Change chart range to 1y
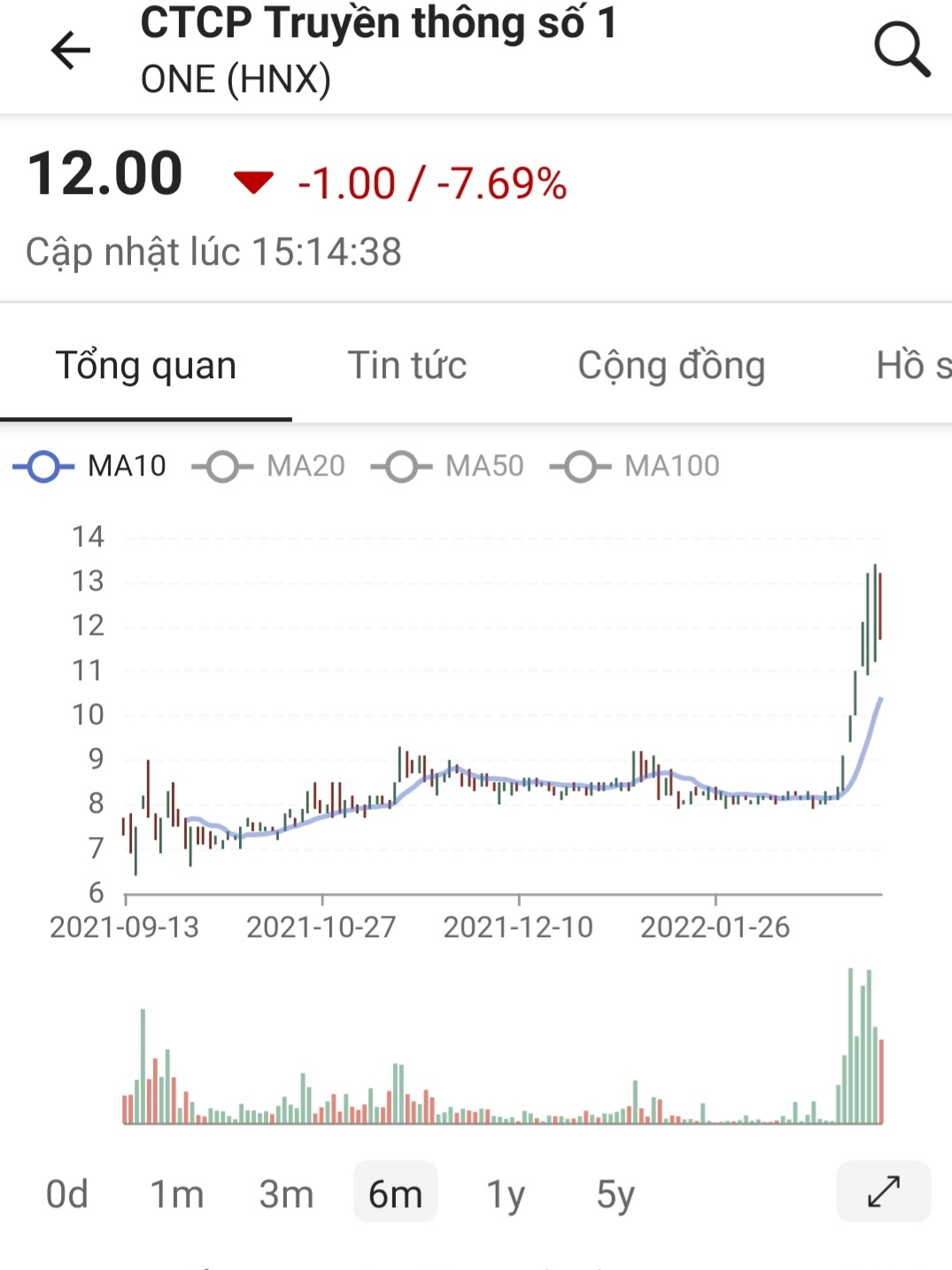952x1270 pixels. [506, 1194]
